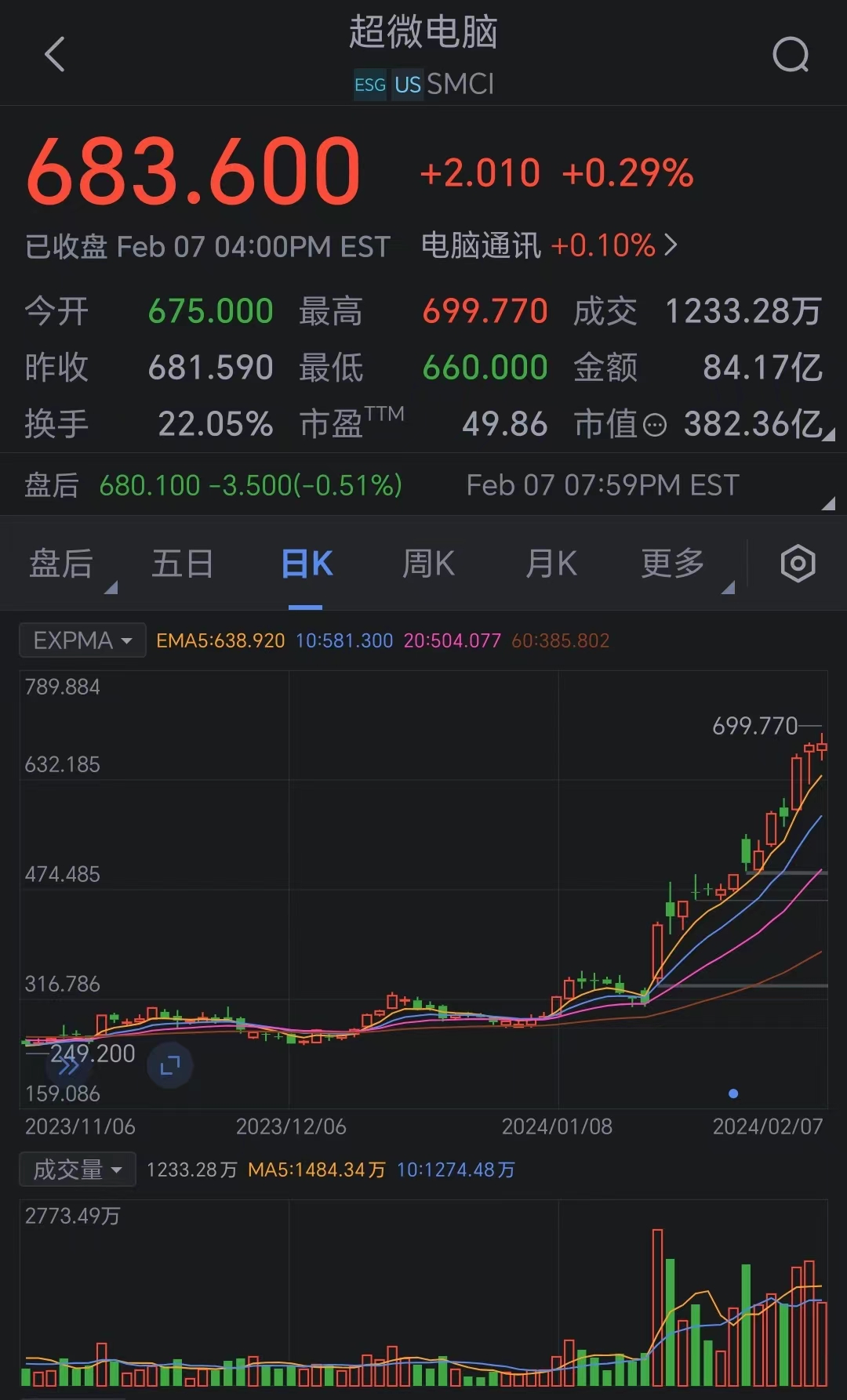Switch to the 周K weekly chart tab

(427, 564)
